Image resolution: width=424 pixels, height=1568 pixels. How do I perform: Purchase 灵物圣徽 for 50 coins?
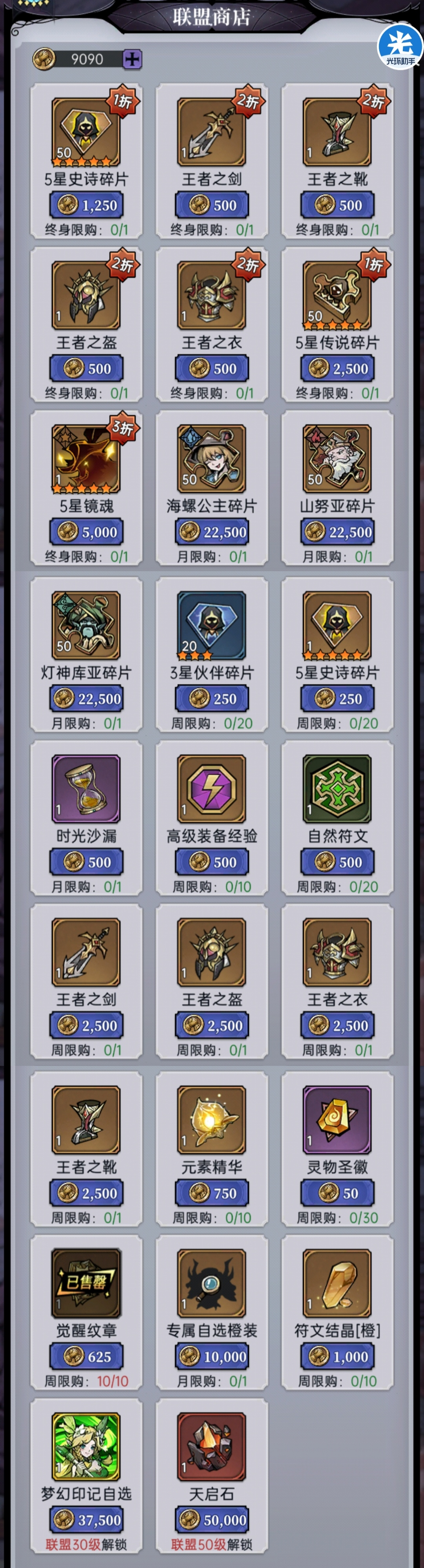tap(337, 1192)
